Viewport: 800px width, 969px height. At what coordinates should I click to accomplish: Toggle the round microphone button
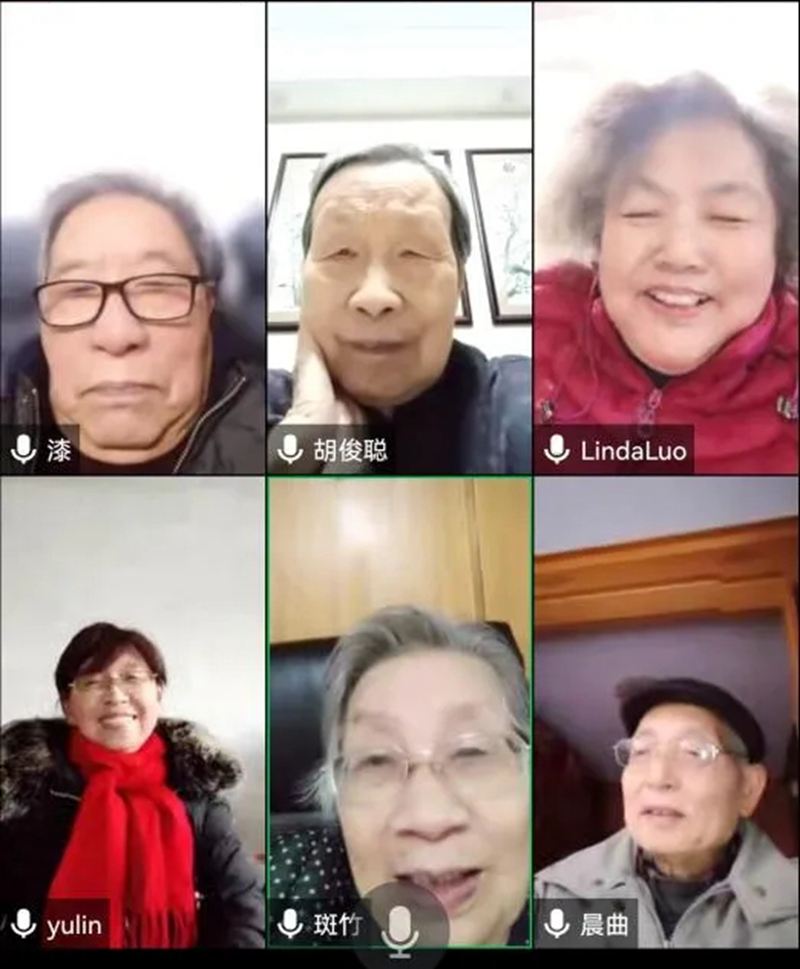tap(400, 929)
